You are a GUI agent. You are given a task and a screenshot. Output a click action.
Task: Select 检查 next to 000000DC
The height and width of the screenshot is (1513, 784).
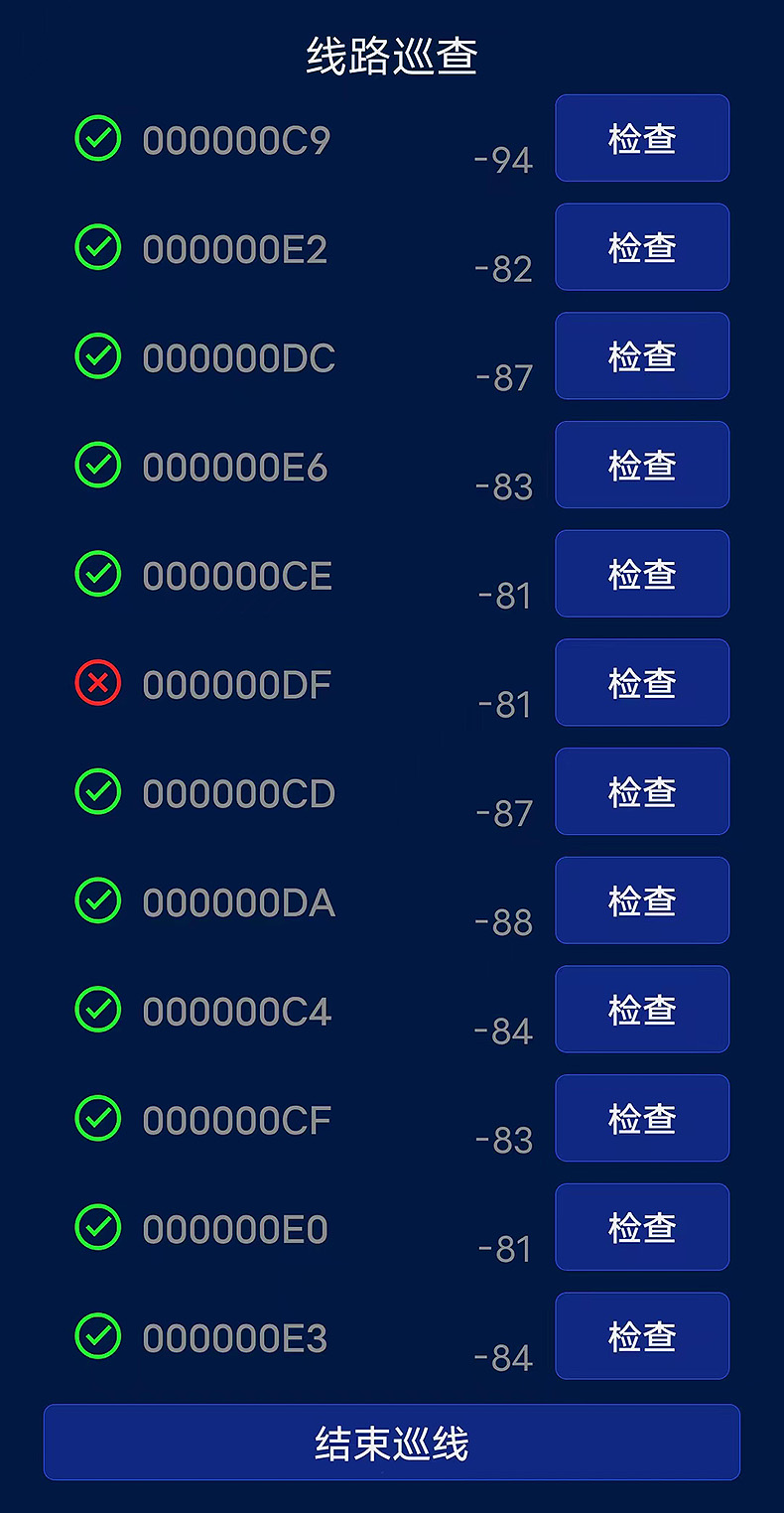(x=642, y=355)
